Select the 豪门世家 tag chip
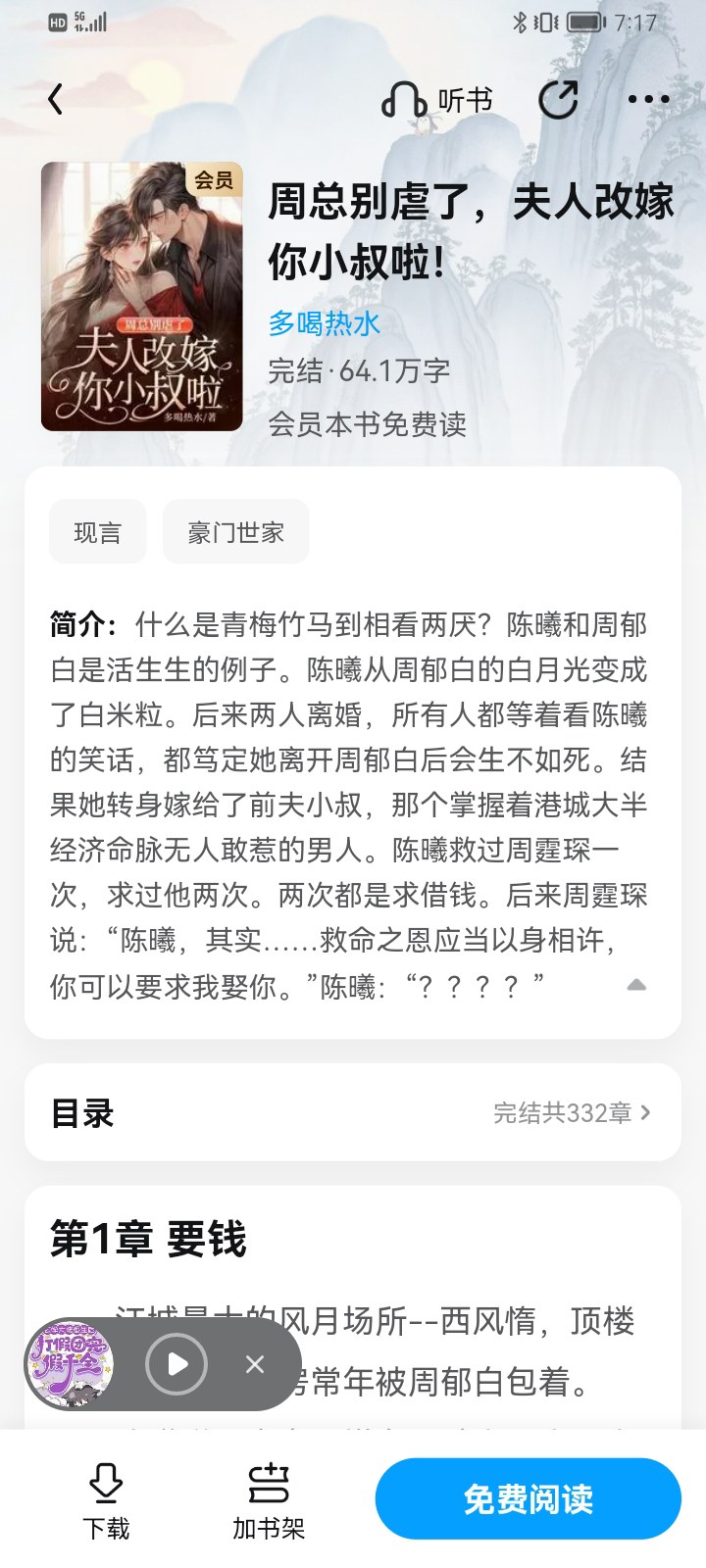Image resolution: width=706 pixels, height=1568 pixels. [235, 532]
